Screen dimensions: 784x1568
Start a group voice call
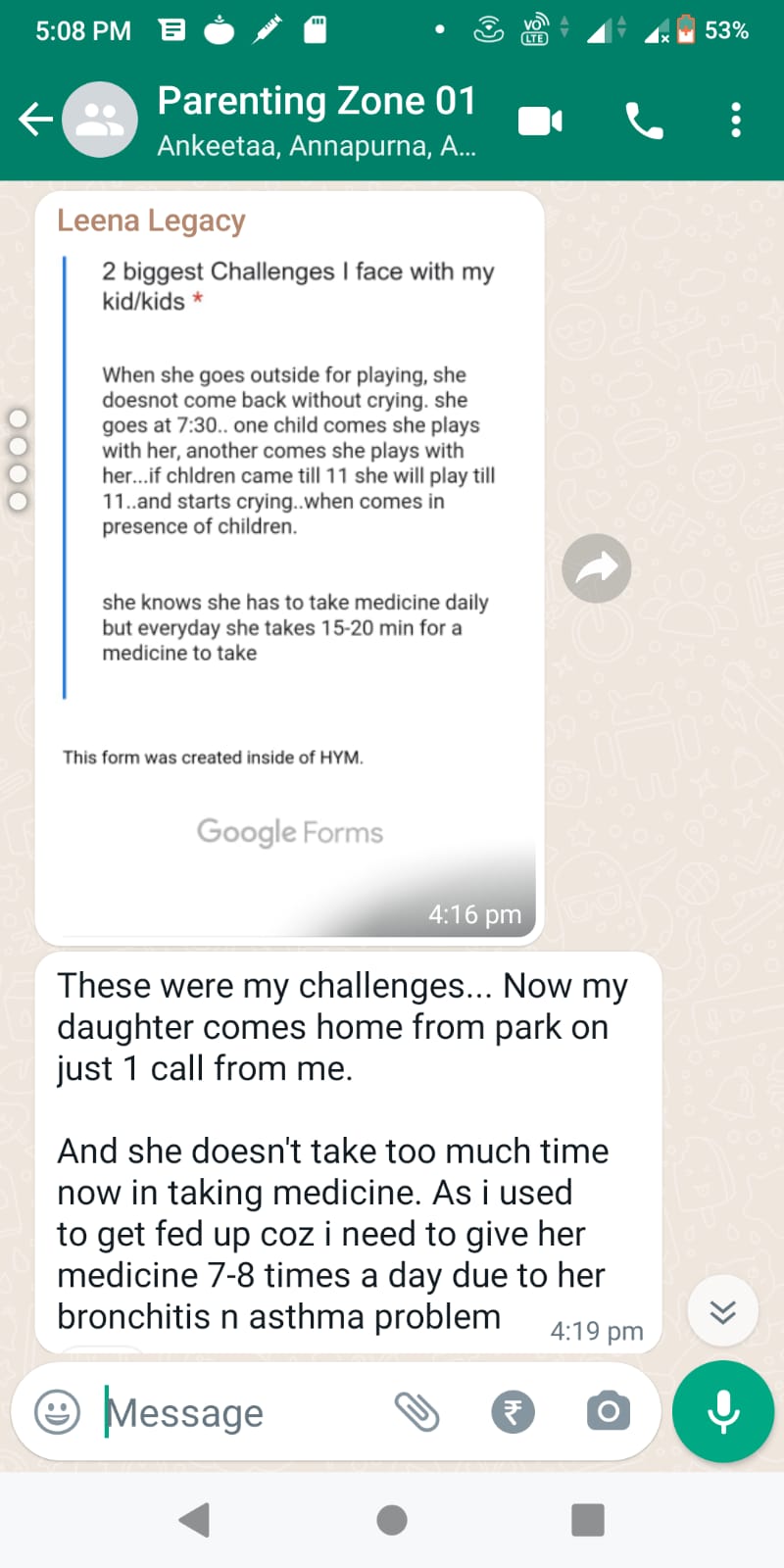point(644,122)
